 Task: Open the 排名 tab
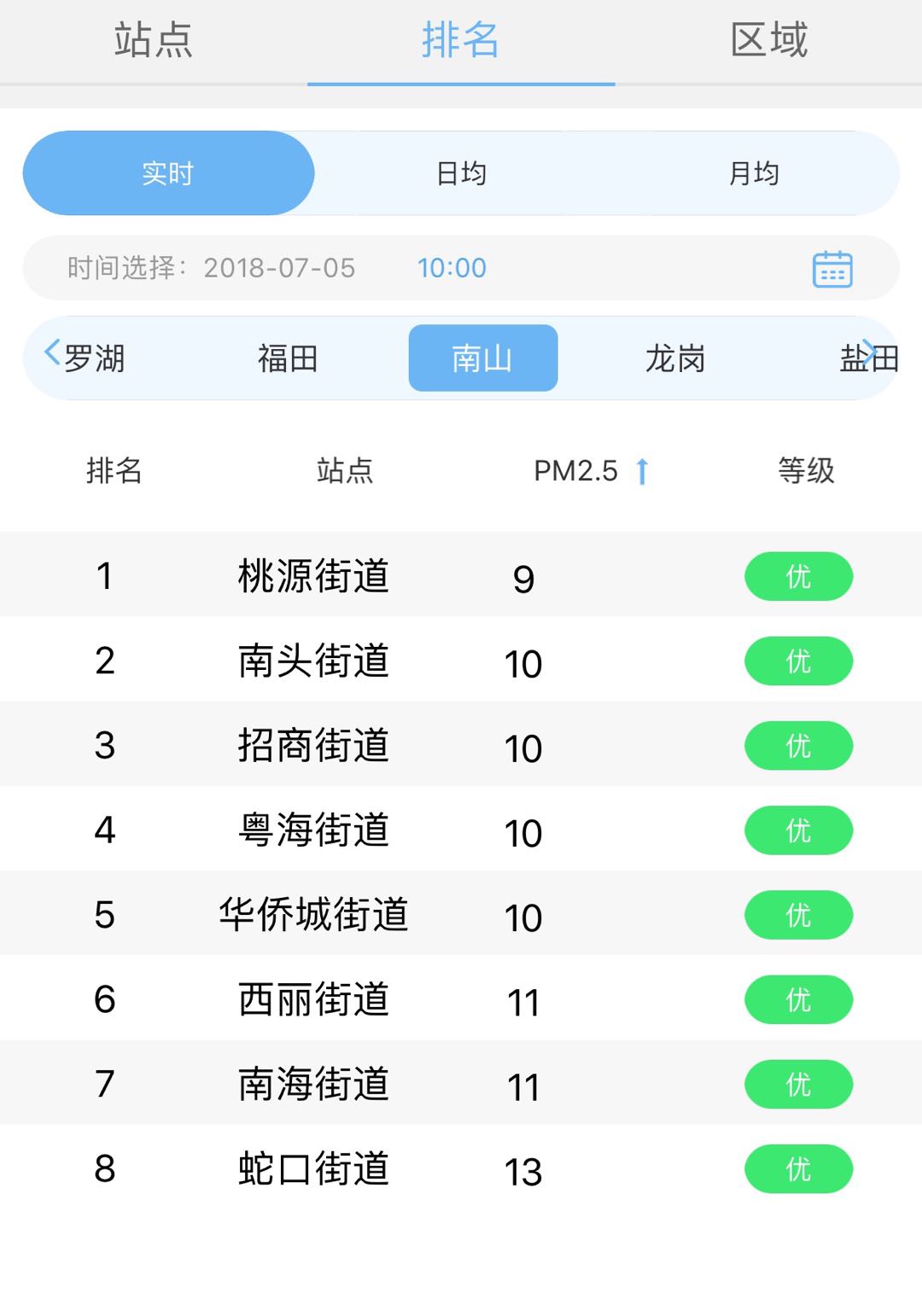point(461,39)
